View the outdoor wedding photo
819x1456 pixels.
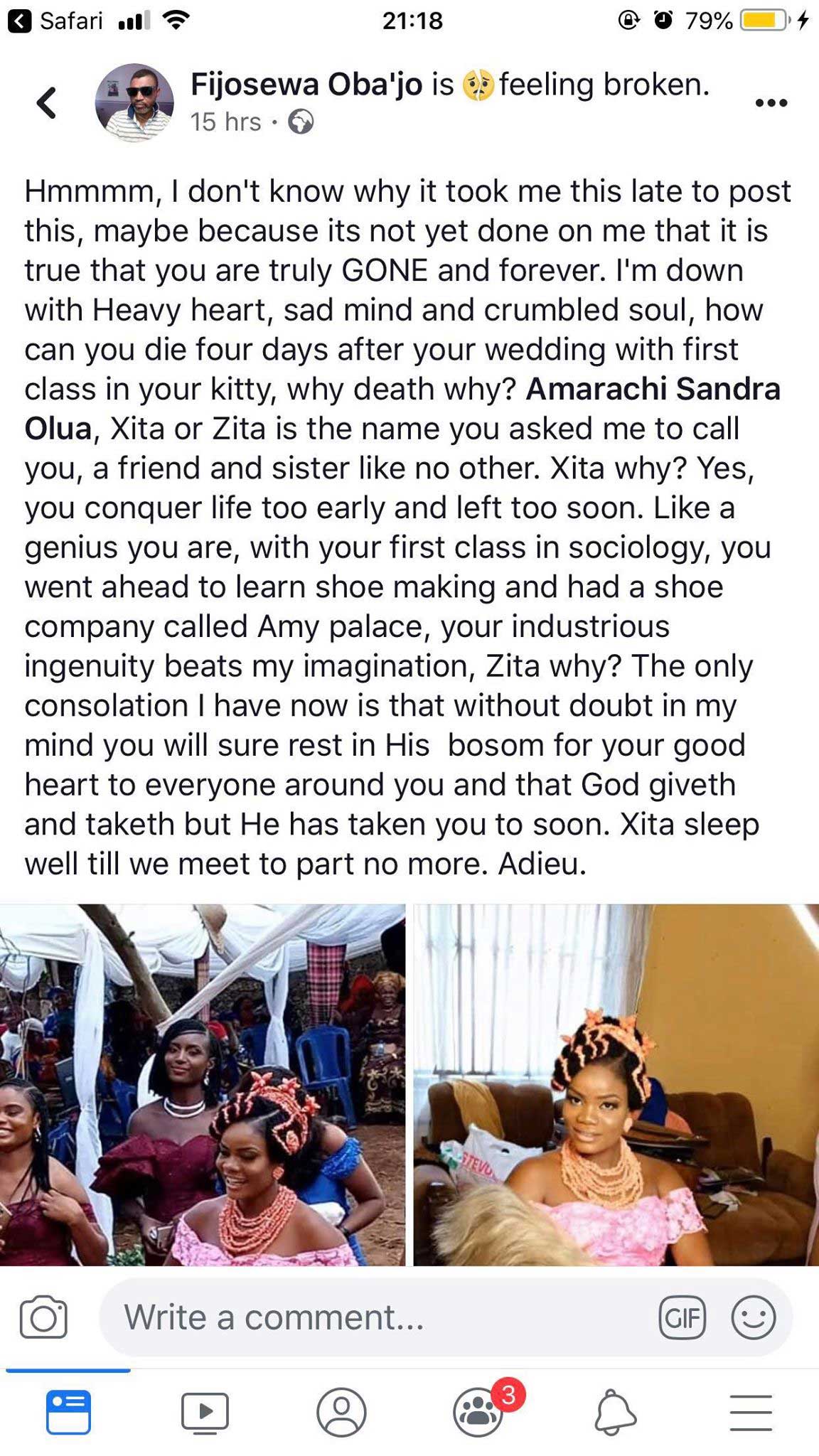click(203, 1085)
